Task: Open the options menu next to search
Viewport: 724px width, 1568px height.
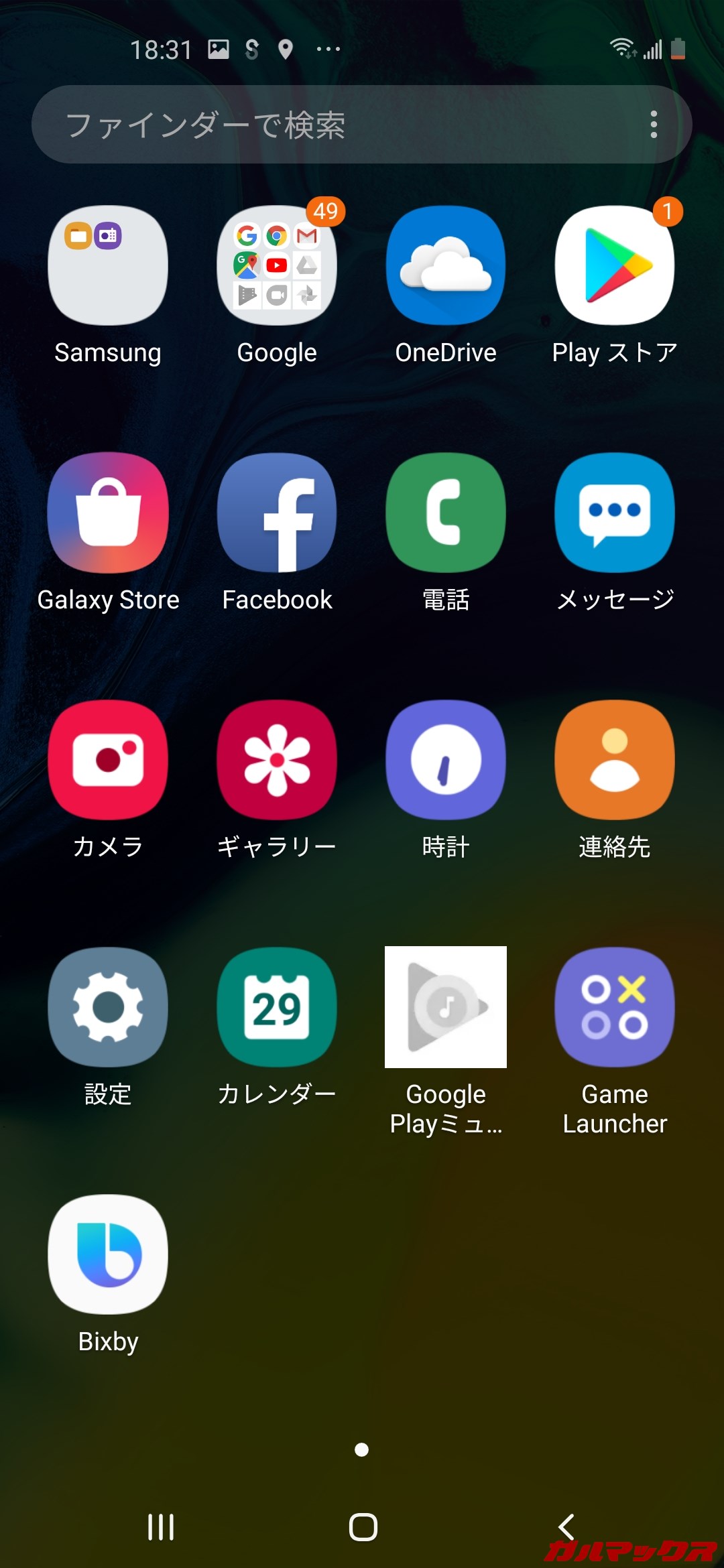Action: pos(654,124)
